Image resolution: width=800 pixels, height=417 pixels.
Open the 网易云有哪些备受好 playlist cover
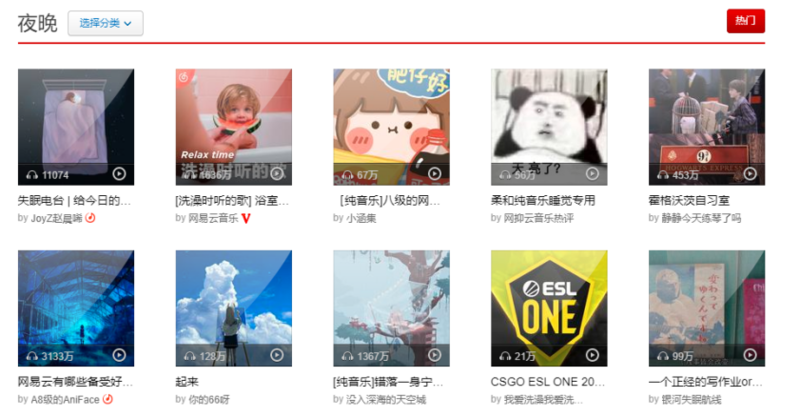pyautogui.click(x=76, y=301)
